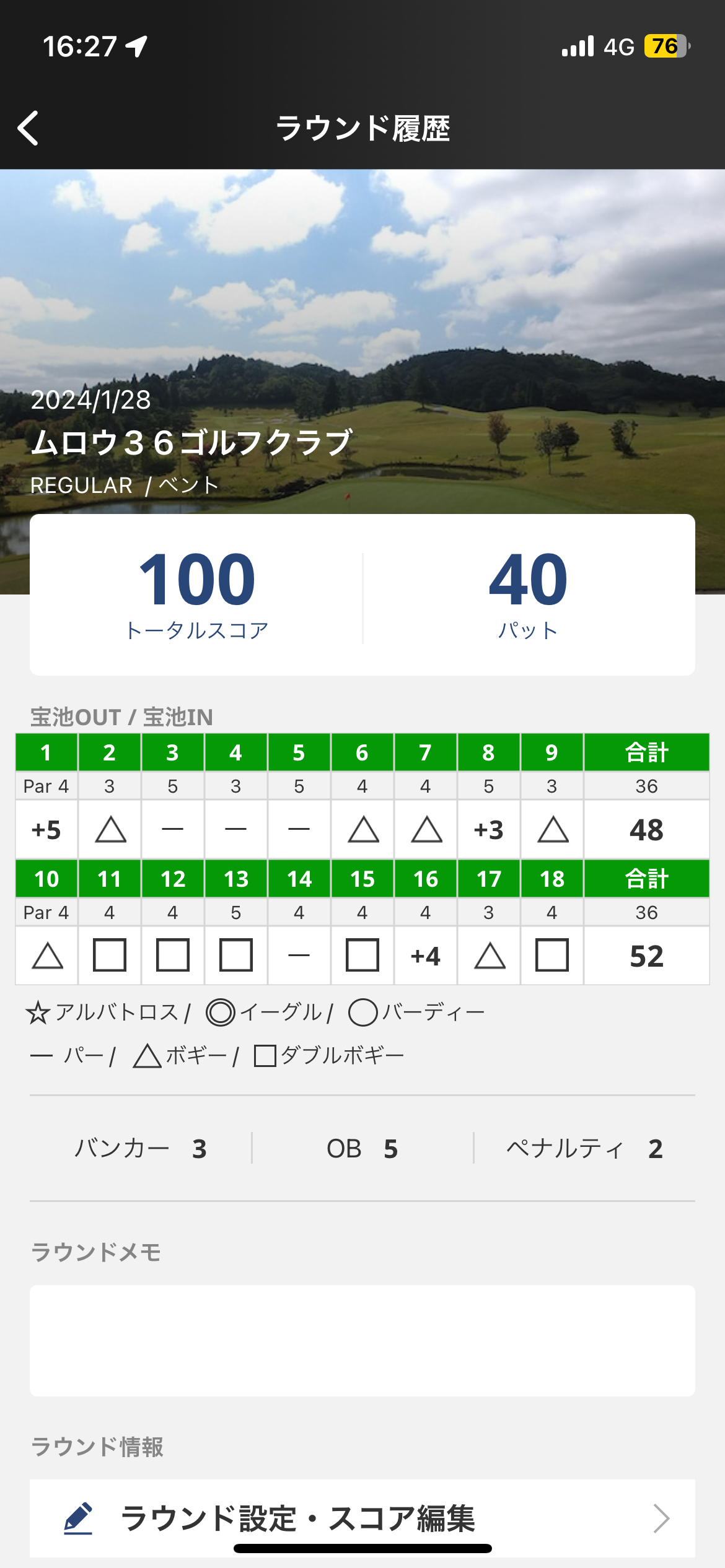Open ラウンド設定・スコア編集 row
The height and width of the screenshot is (1568, 725).
[x=362, y=1518]
